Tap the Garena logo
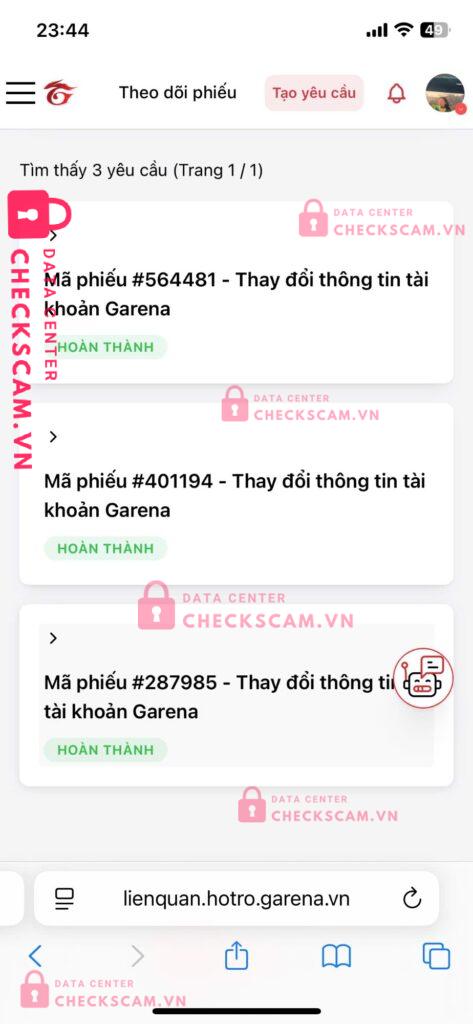473x1024 pixels. (x=59, y=93)
